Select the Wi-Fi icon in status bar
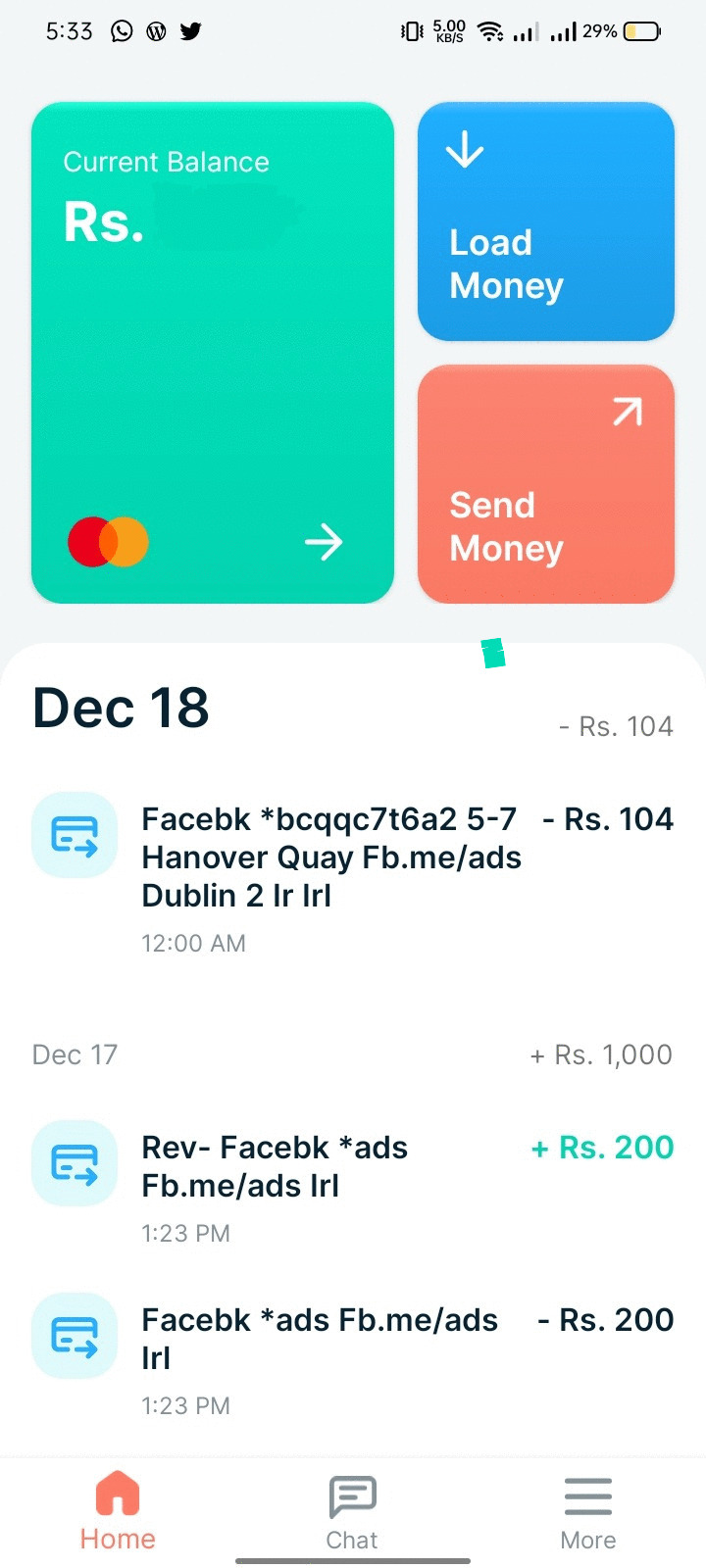706x1568 pixels. [490, 31]
